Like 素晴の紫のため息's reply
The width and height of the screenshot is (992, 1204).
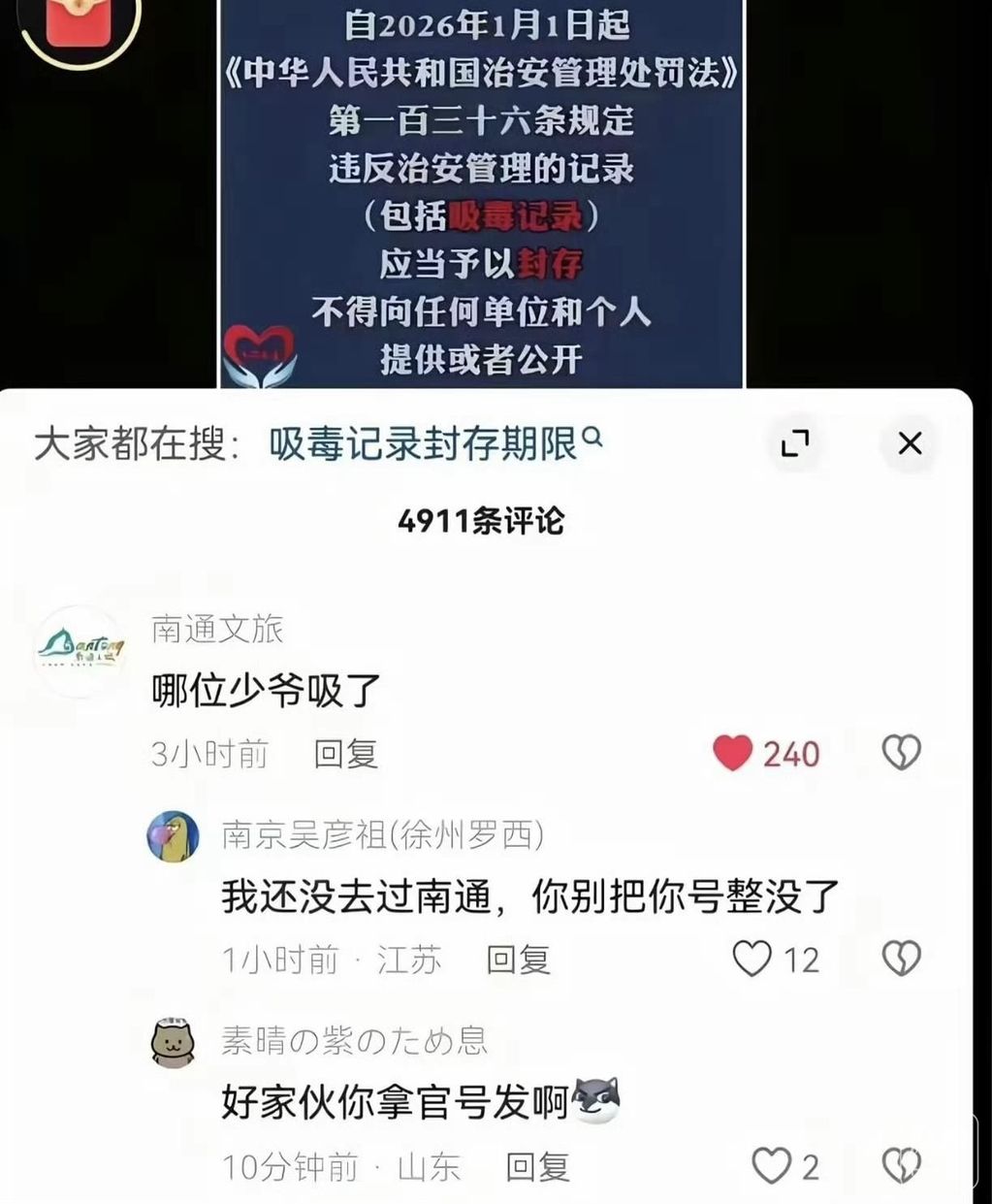[772, 1165]
